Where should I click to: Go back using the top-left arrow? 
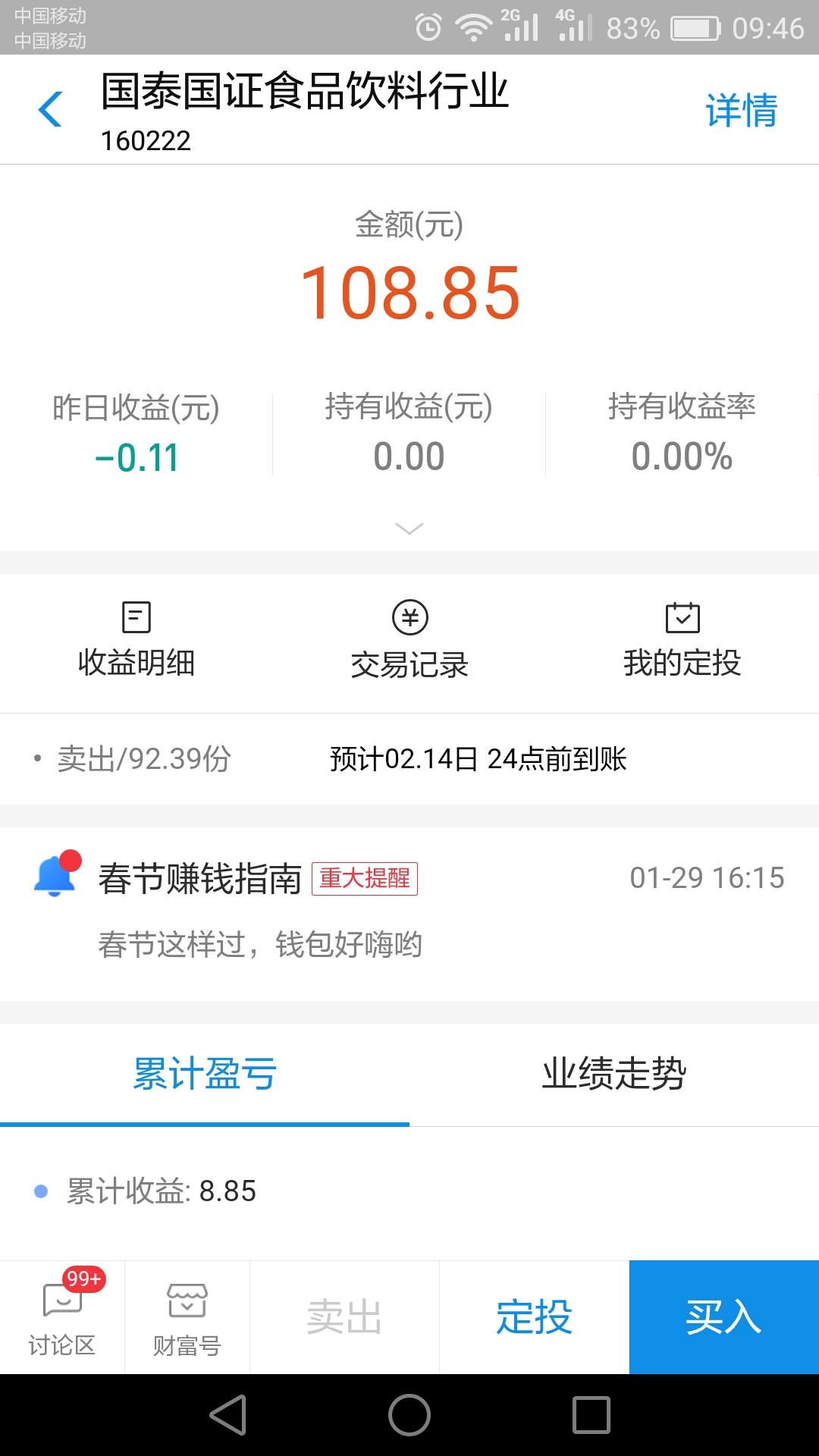[50, 109]
